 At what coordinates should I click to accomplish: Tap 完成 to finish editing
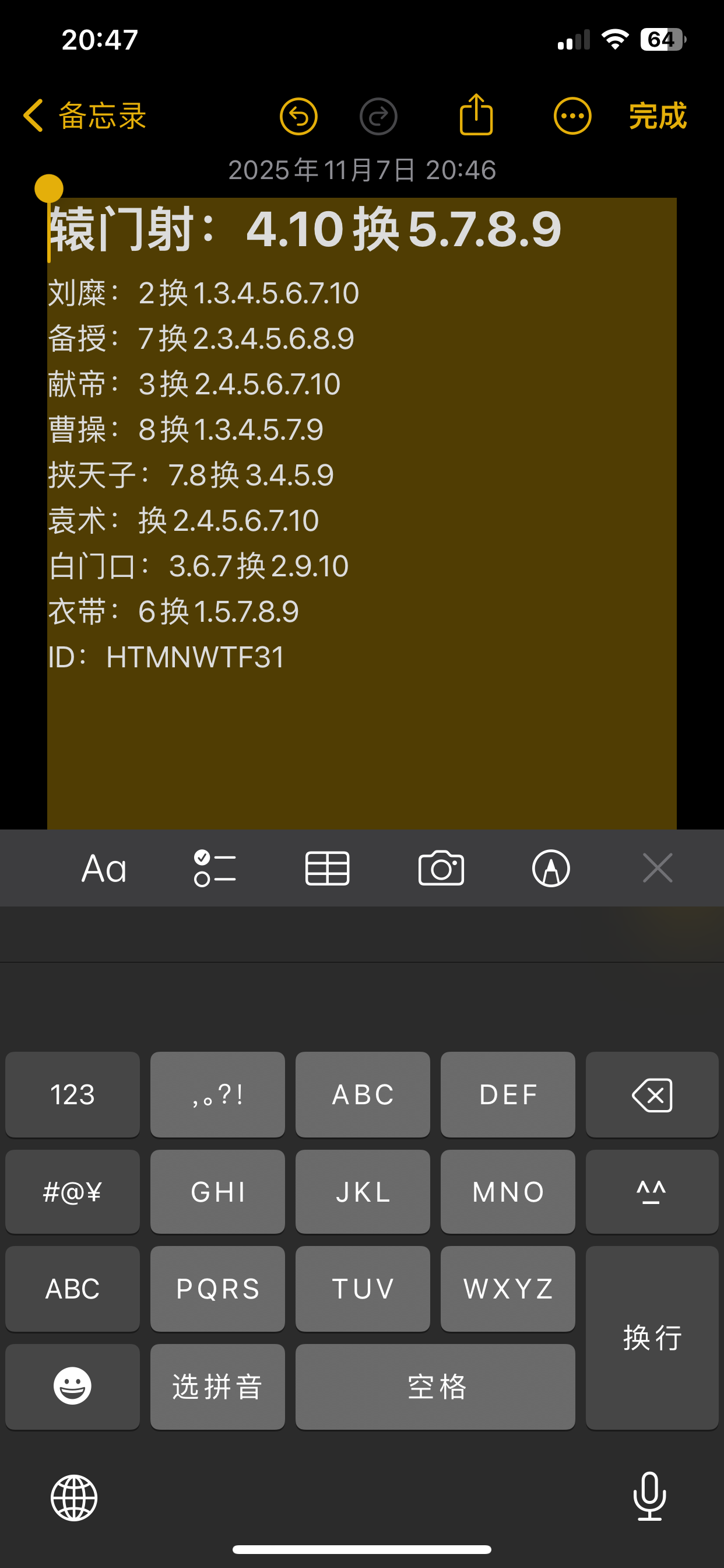tap(658, 116)
